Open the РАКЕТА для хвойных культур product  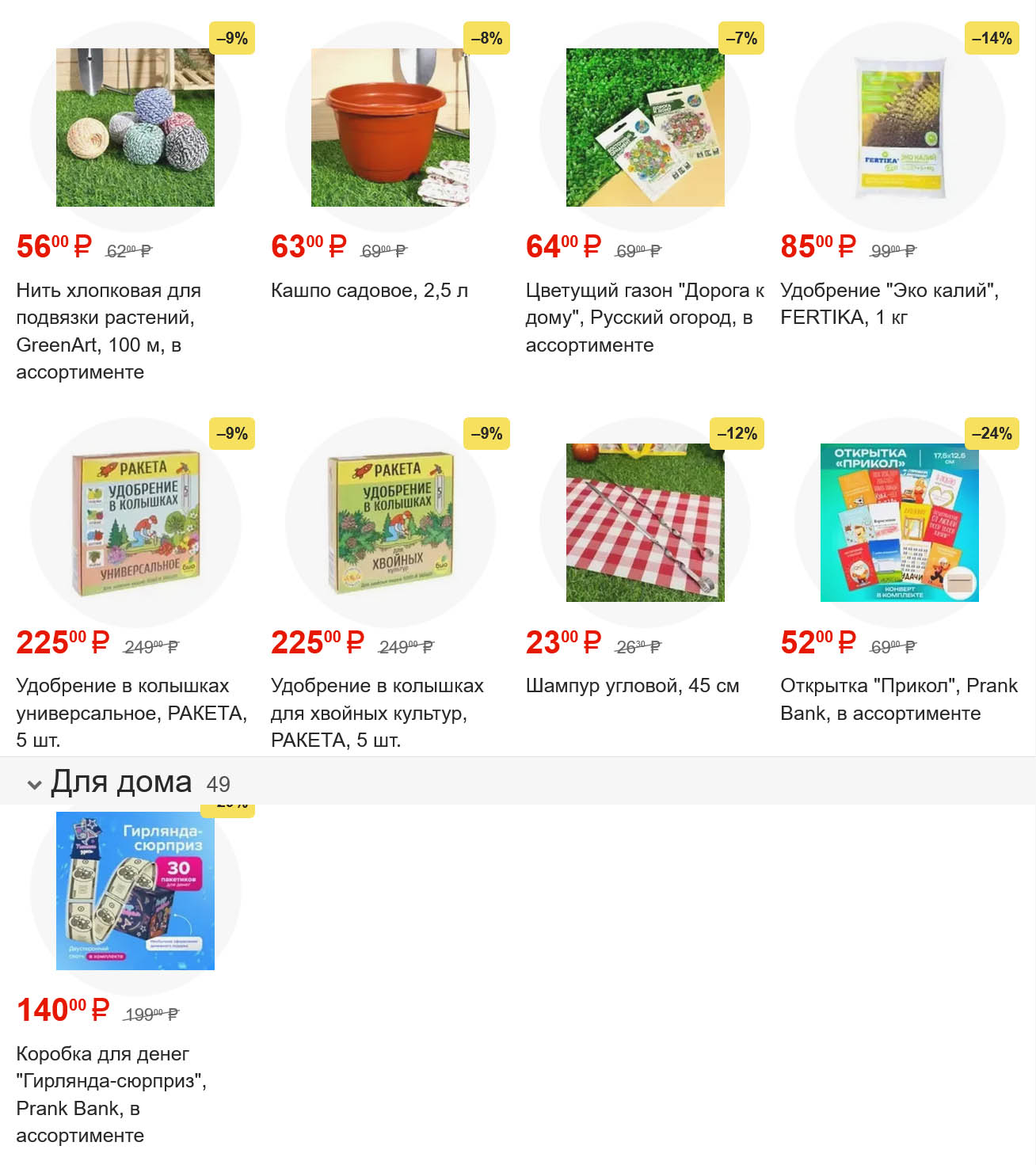[x=390, y=523]
